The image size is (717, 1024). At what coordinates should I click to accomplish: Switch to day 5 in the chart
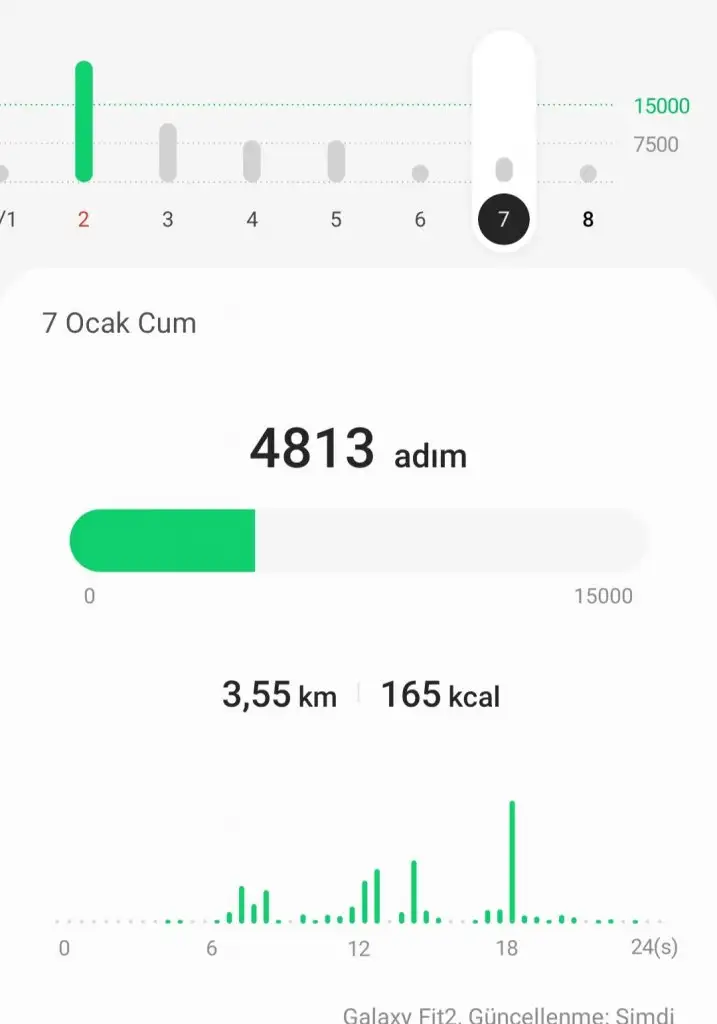[x=336, y=219]
